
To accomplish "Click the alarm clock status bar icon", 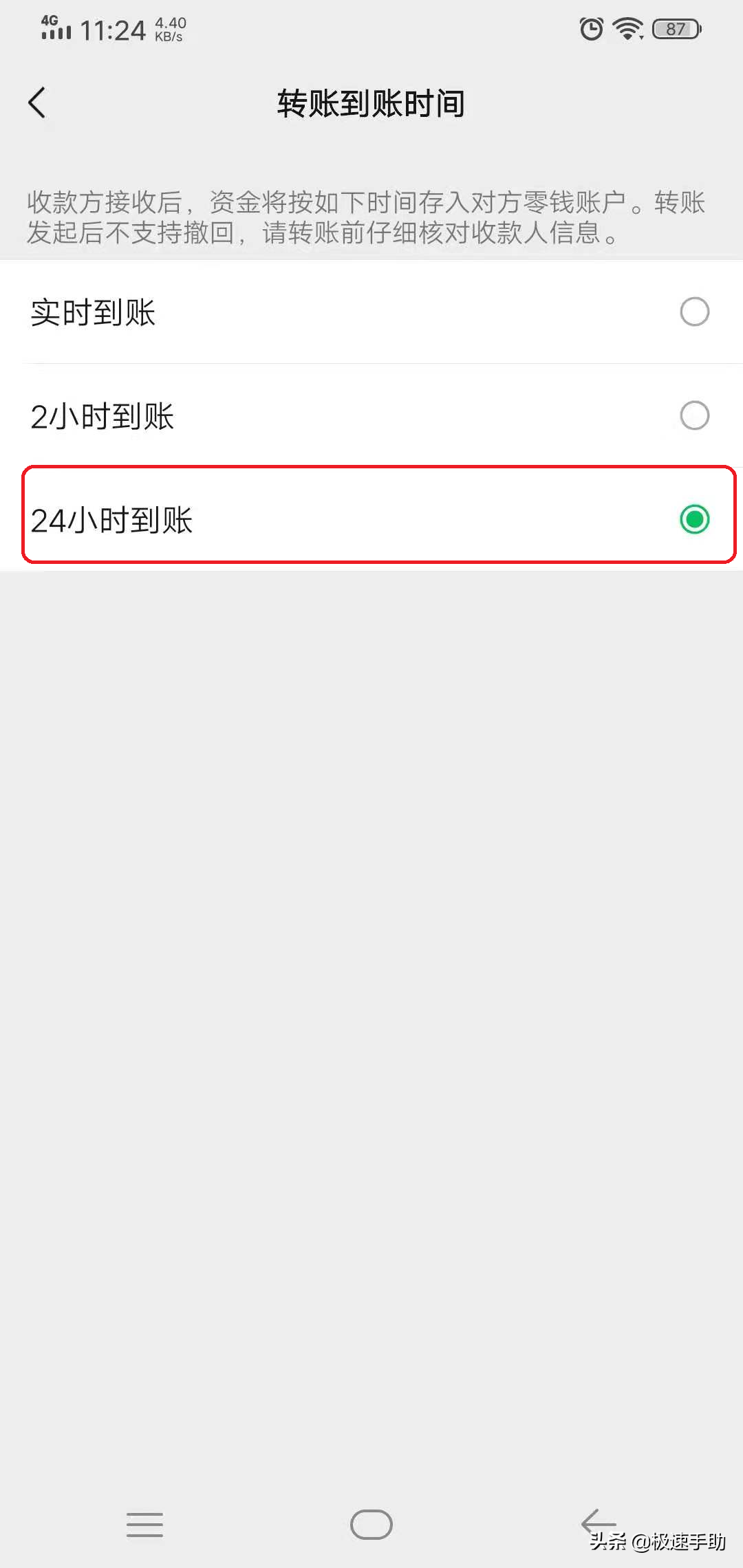I will point(590,29).
